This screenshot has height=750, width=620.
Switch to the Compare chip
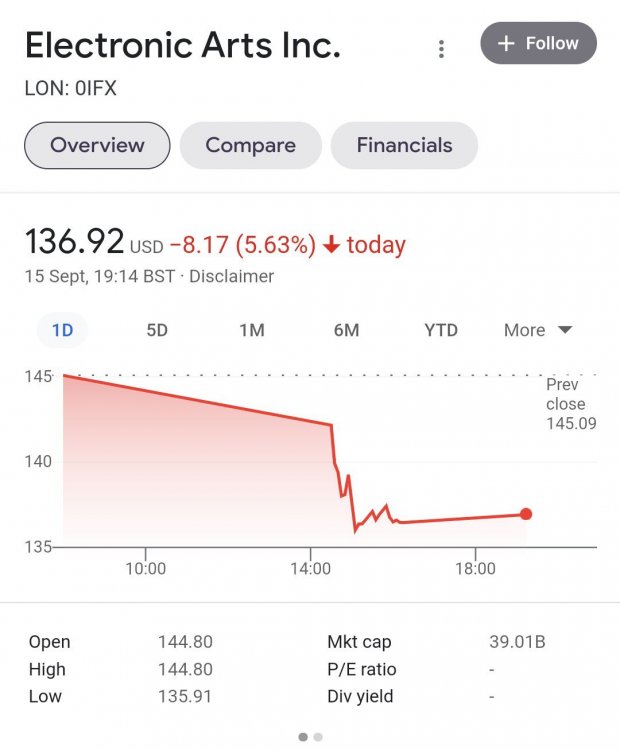coord(250,145)
